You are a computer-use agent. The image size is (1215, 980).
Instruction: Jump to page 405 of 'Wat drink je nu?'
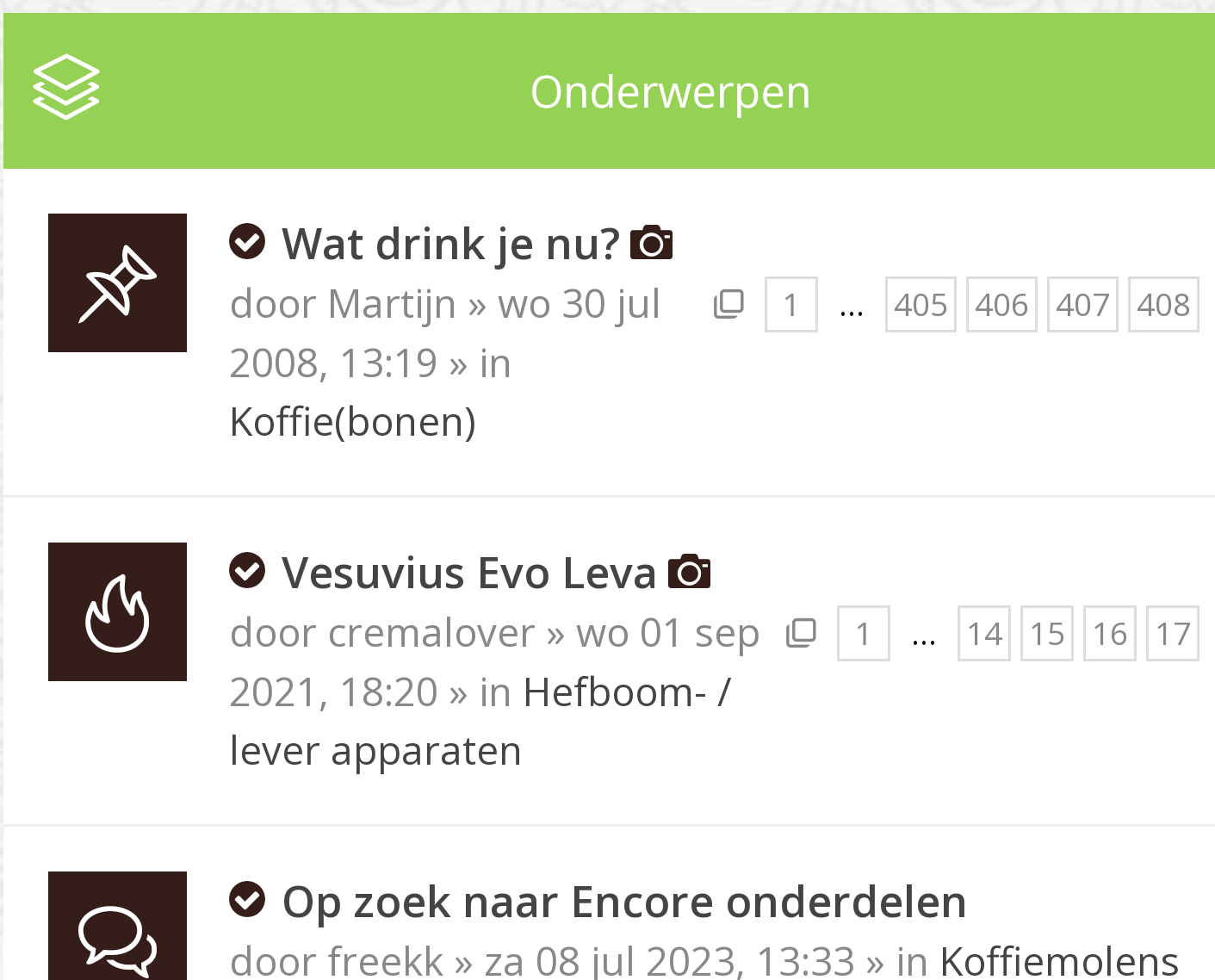pos(921,305)
